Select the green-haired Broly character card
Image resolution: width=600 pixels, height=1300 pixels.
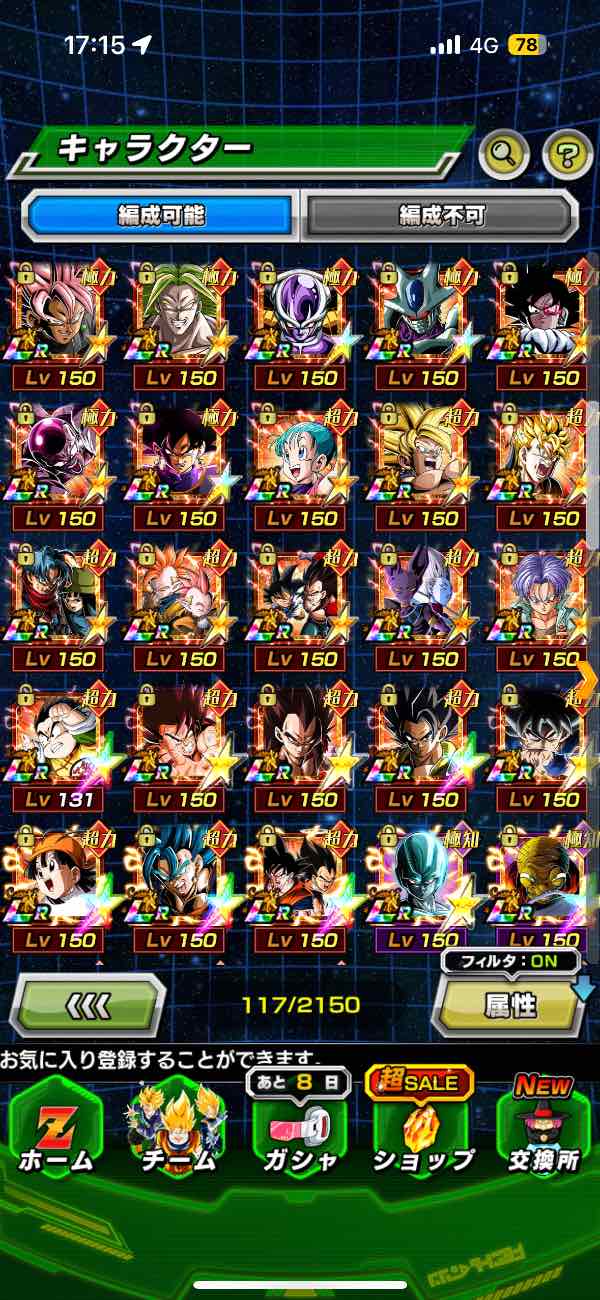181,325
